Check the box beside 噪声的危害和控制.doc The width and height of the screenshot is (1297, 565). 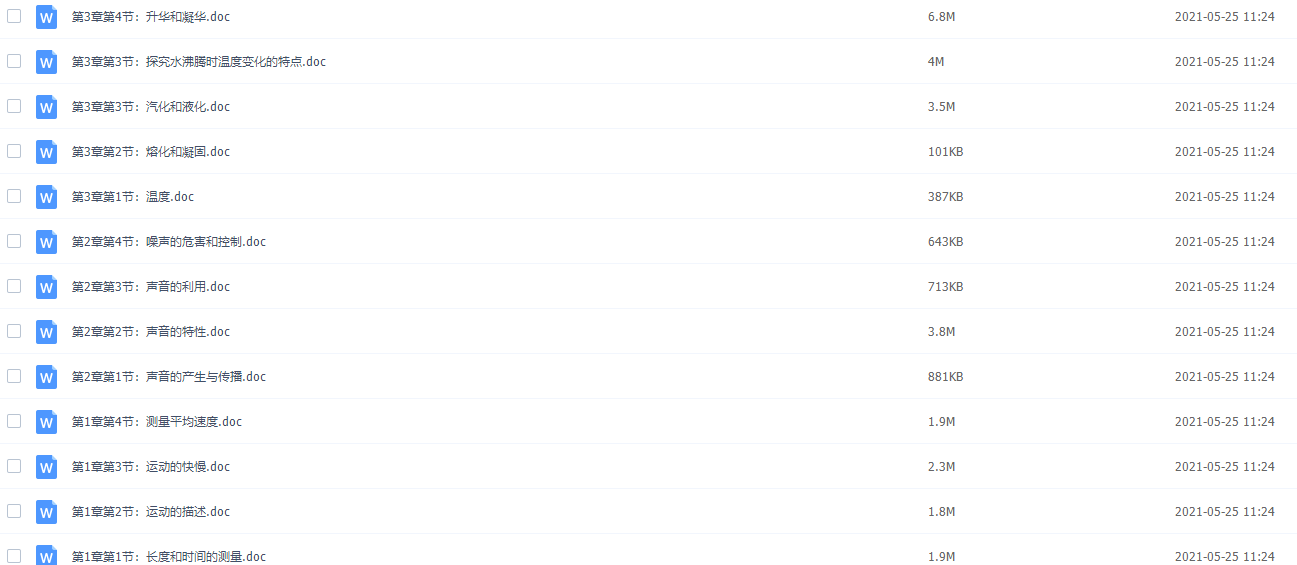(14, 241)
